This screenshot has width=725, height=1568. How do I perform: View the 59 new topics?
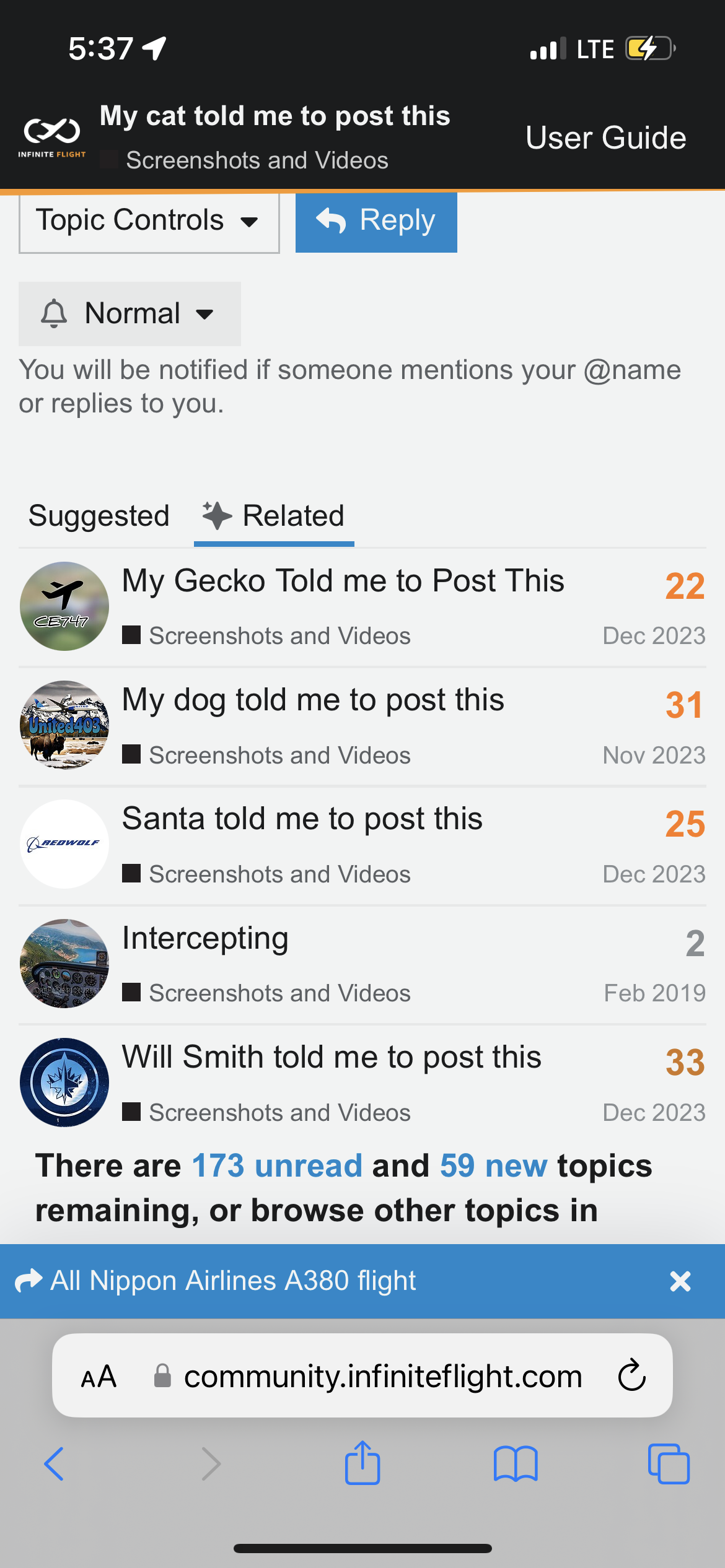tap(493, 1166)
